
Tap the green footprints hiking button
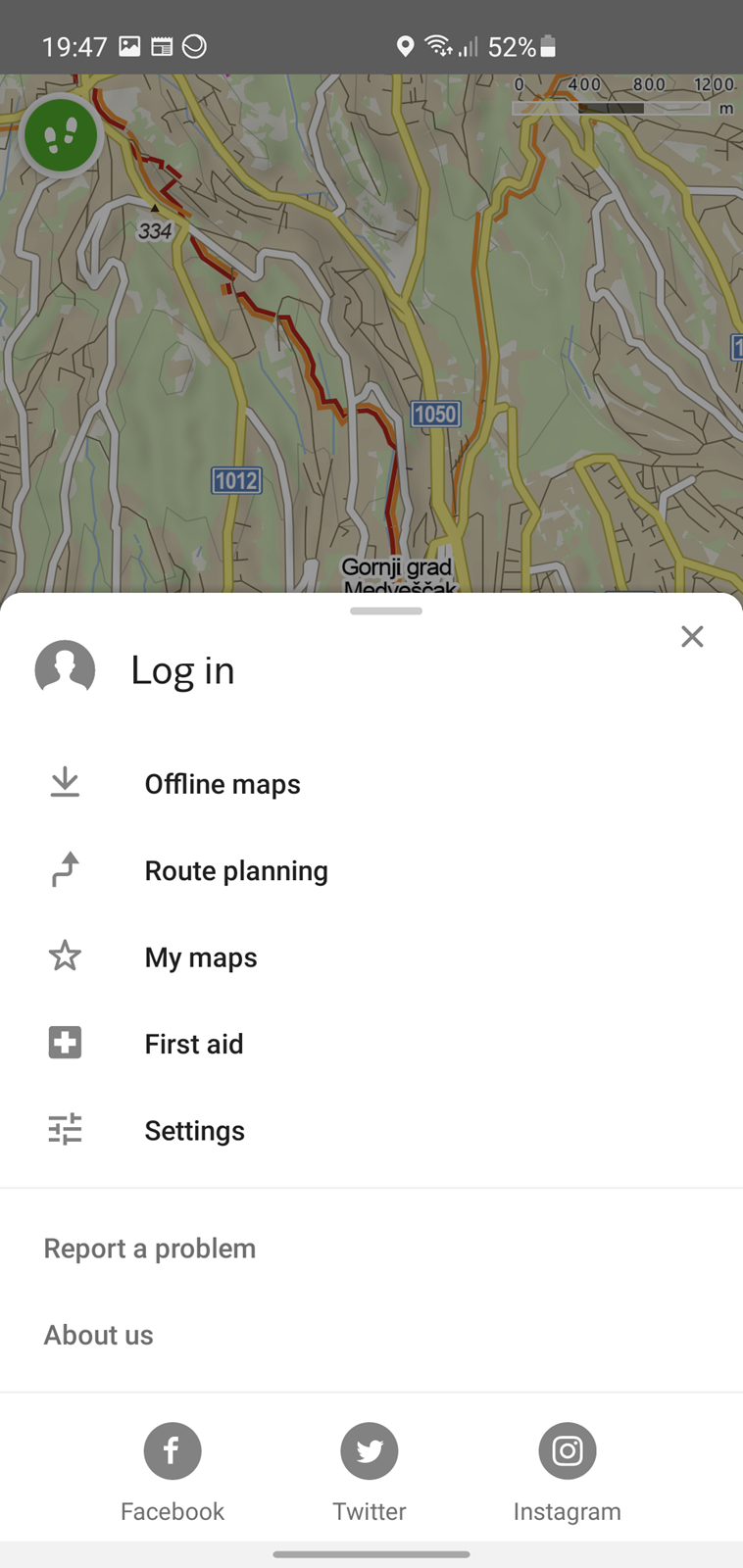(x=61, y=135)
